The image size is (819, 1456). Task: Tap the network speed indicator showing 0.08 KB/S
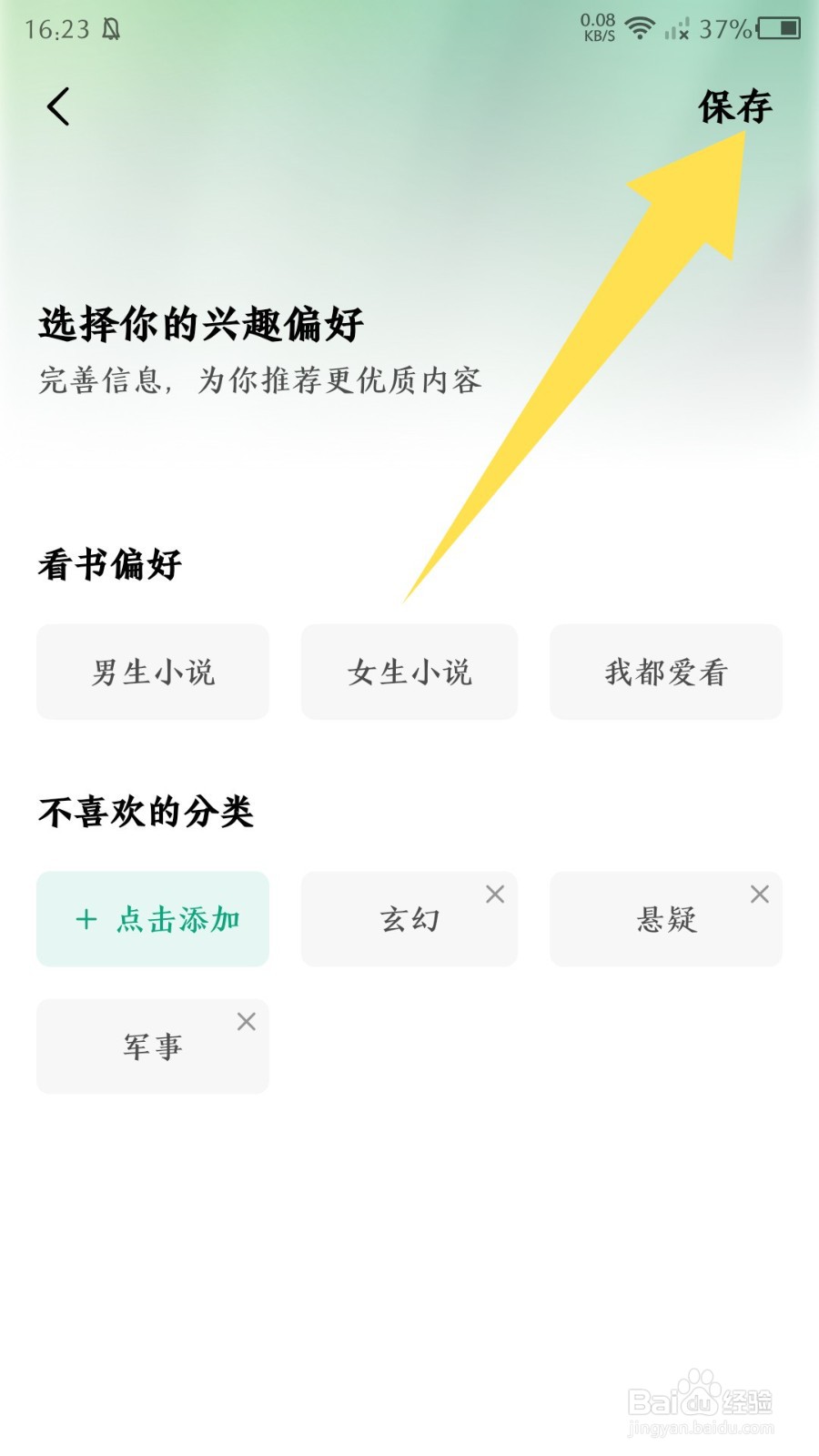tap(596, 27)
